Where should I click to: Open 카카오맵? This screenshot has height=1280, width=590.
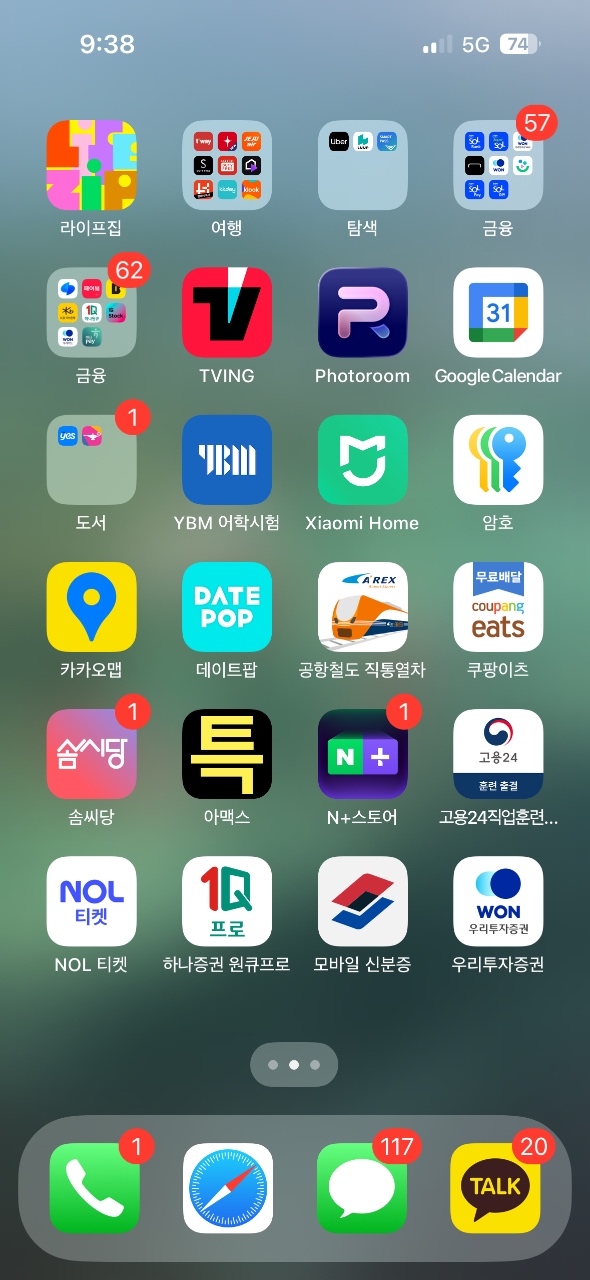pos(92,607)
